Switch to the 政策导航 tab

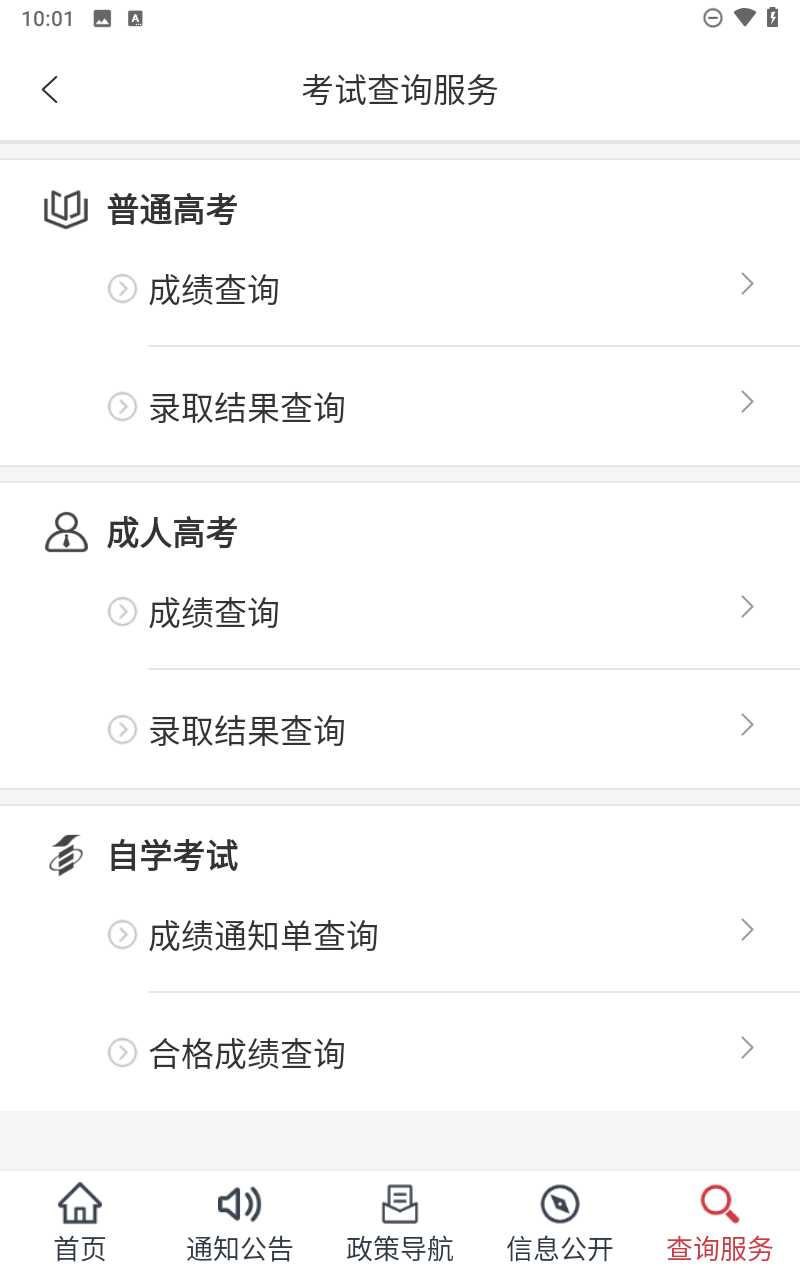(x=400, y=1224)
